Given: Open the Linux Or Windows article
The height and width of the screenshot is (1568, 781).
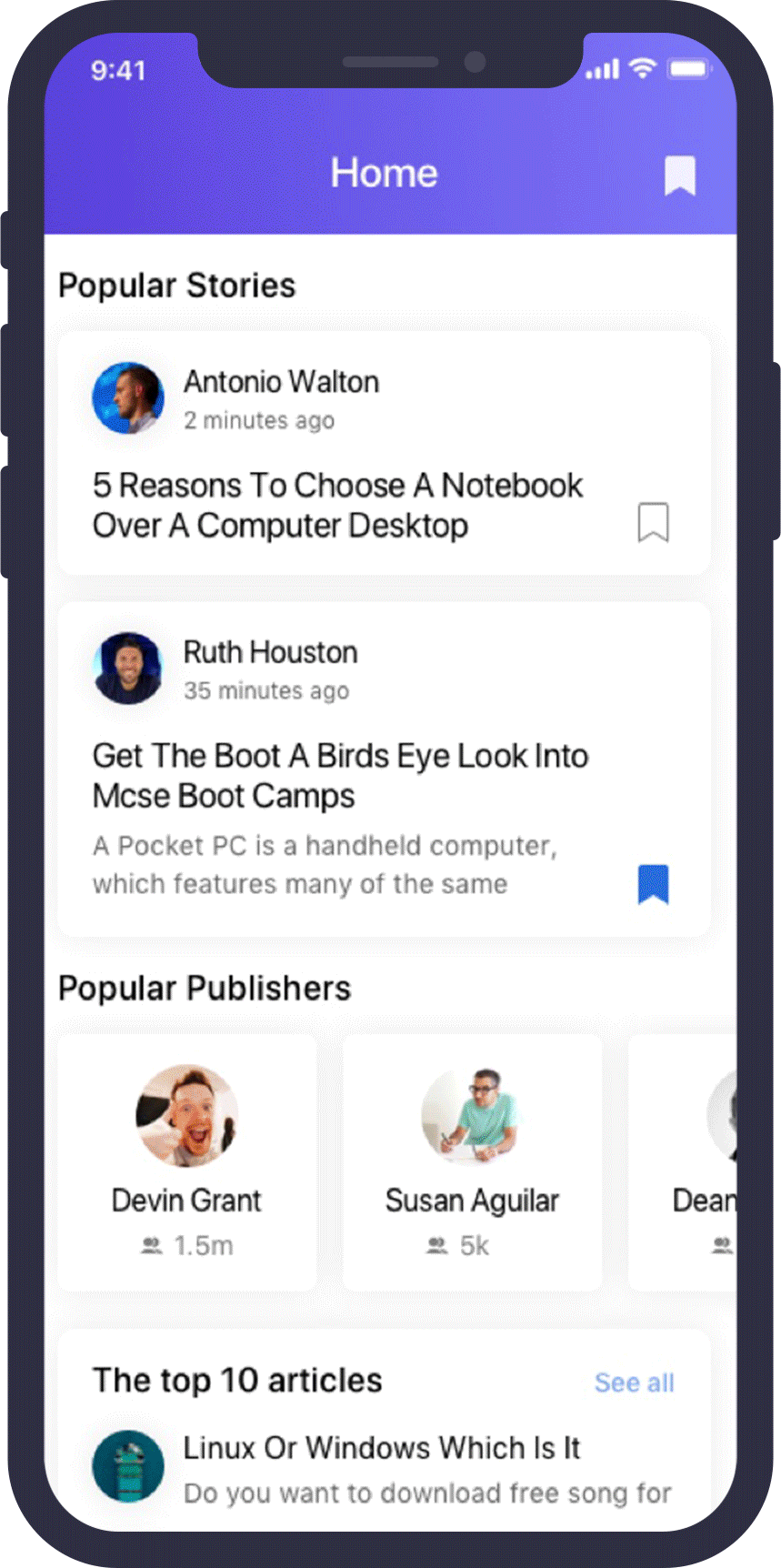Looking at the screenshot, I should [x=382, y=1448].
